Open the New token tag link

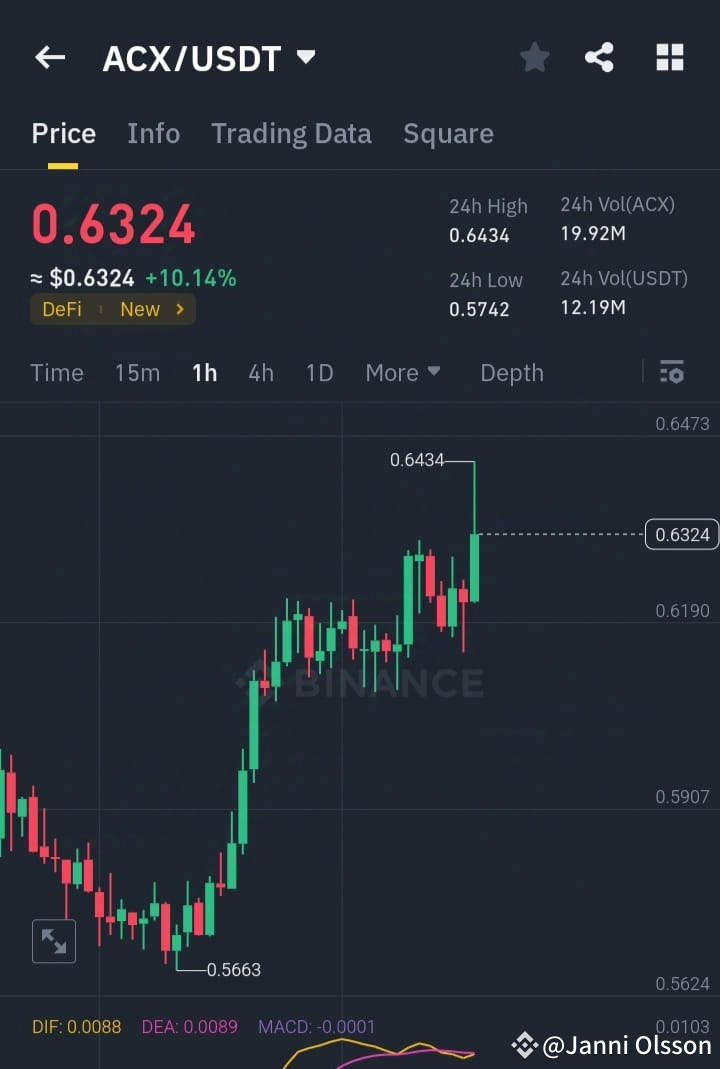click(x=140, y=309)
